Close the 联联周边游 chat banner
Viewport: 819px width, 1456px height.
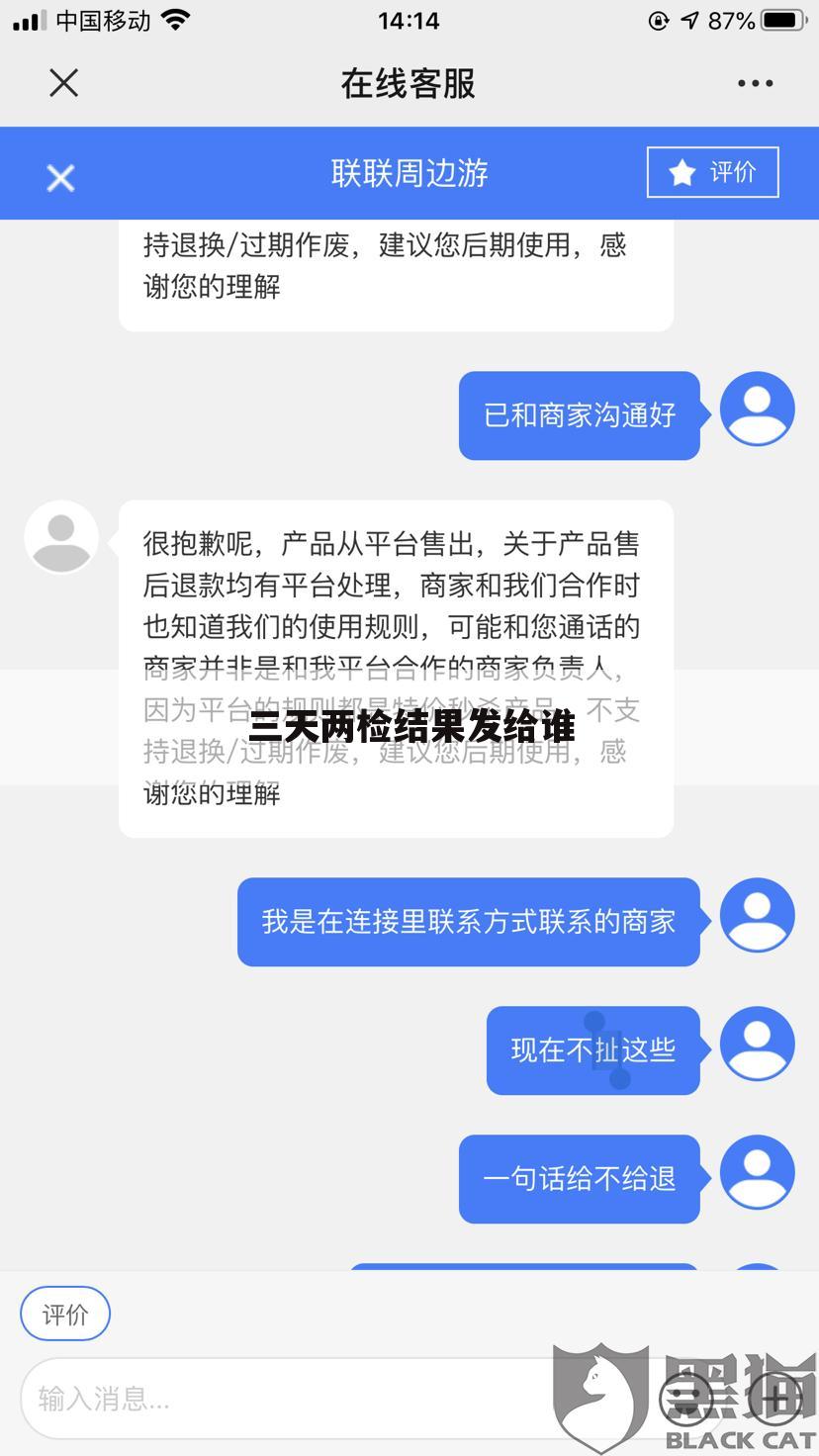59,177
